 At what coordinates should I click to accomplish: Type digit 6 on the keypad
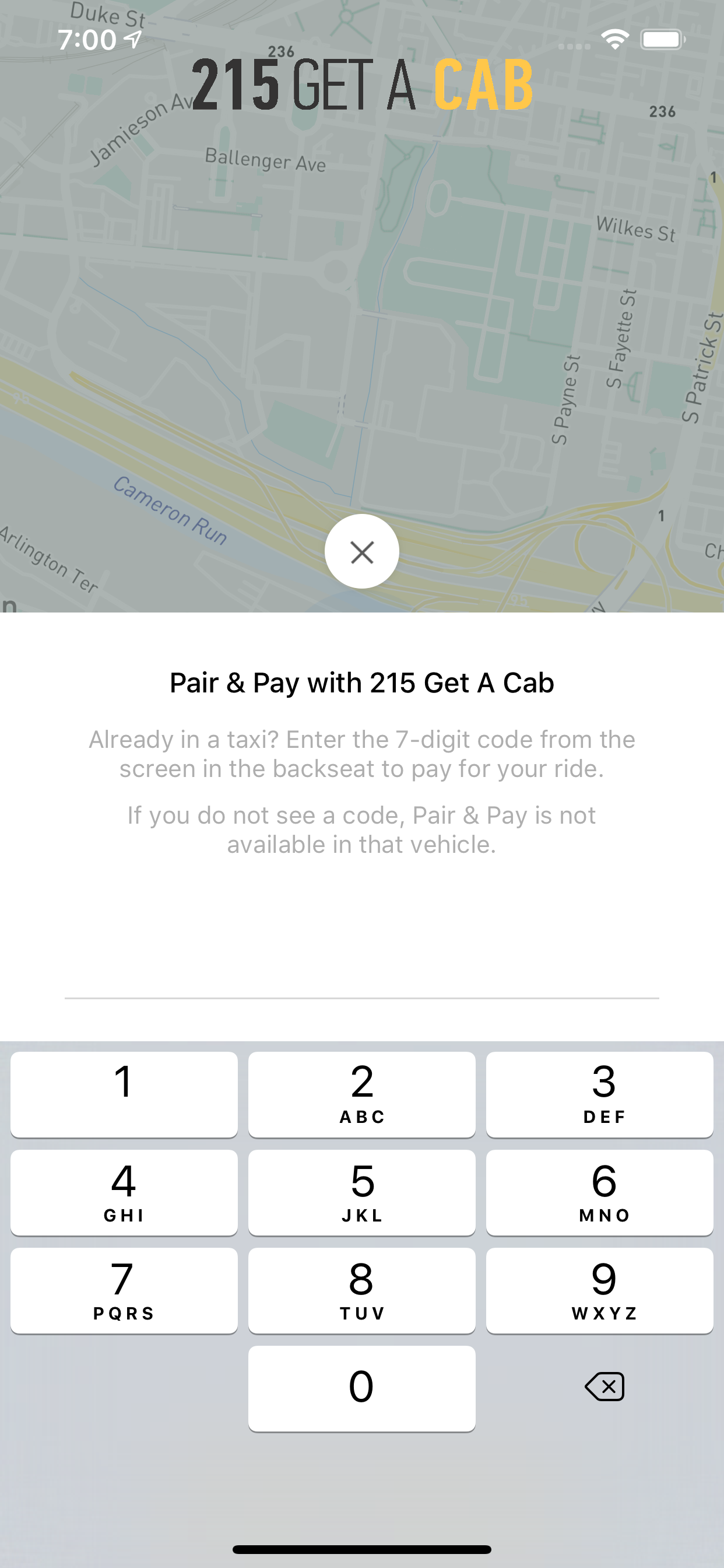[x=599, y=1192]
